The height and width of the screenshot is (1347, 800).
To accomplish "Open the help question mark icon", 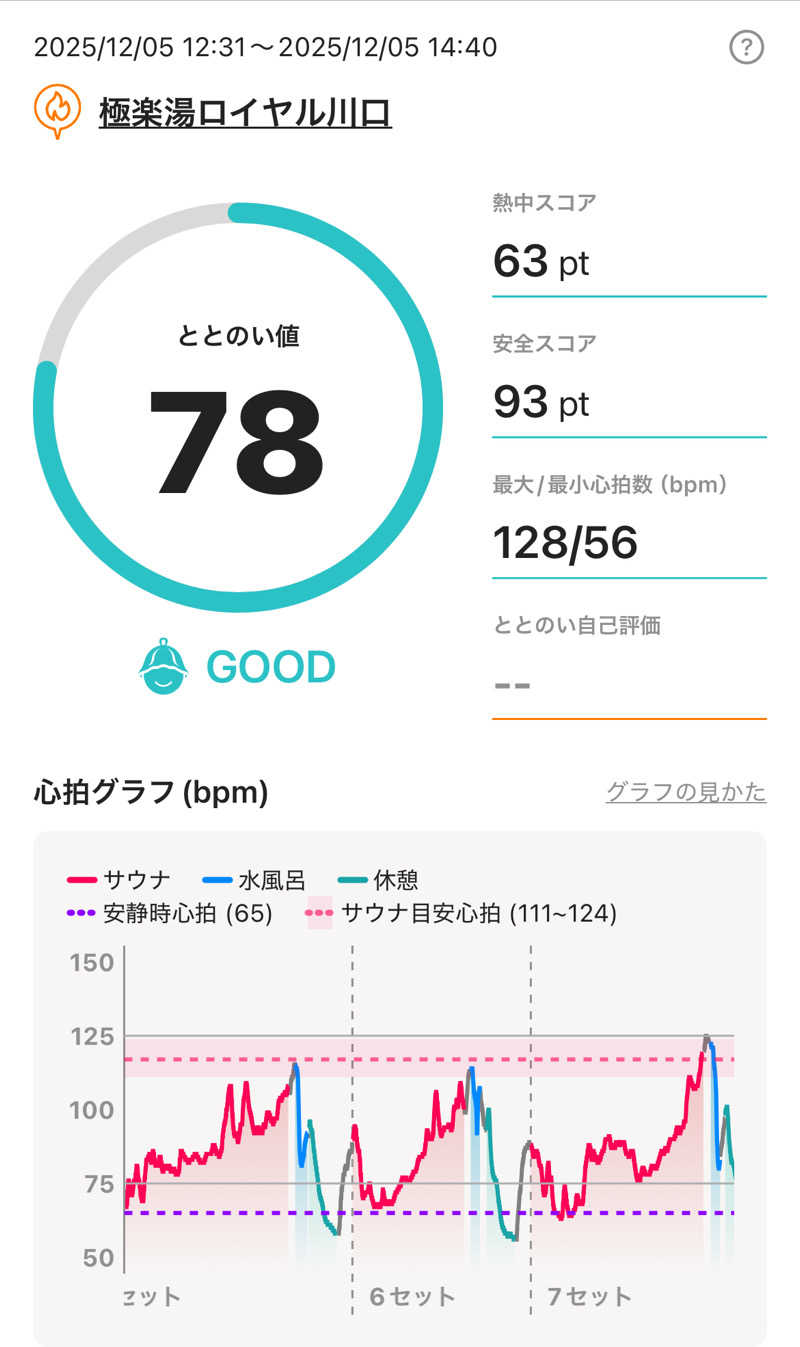I will (746, 47).
